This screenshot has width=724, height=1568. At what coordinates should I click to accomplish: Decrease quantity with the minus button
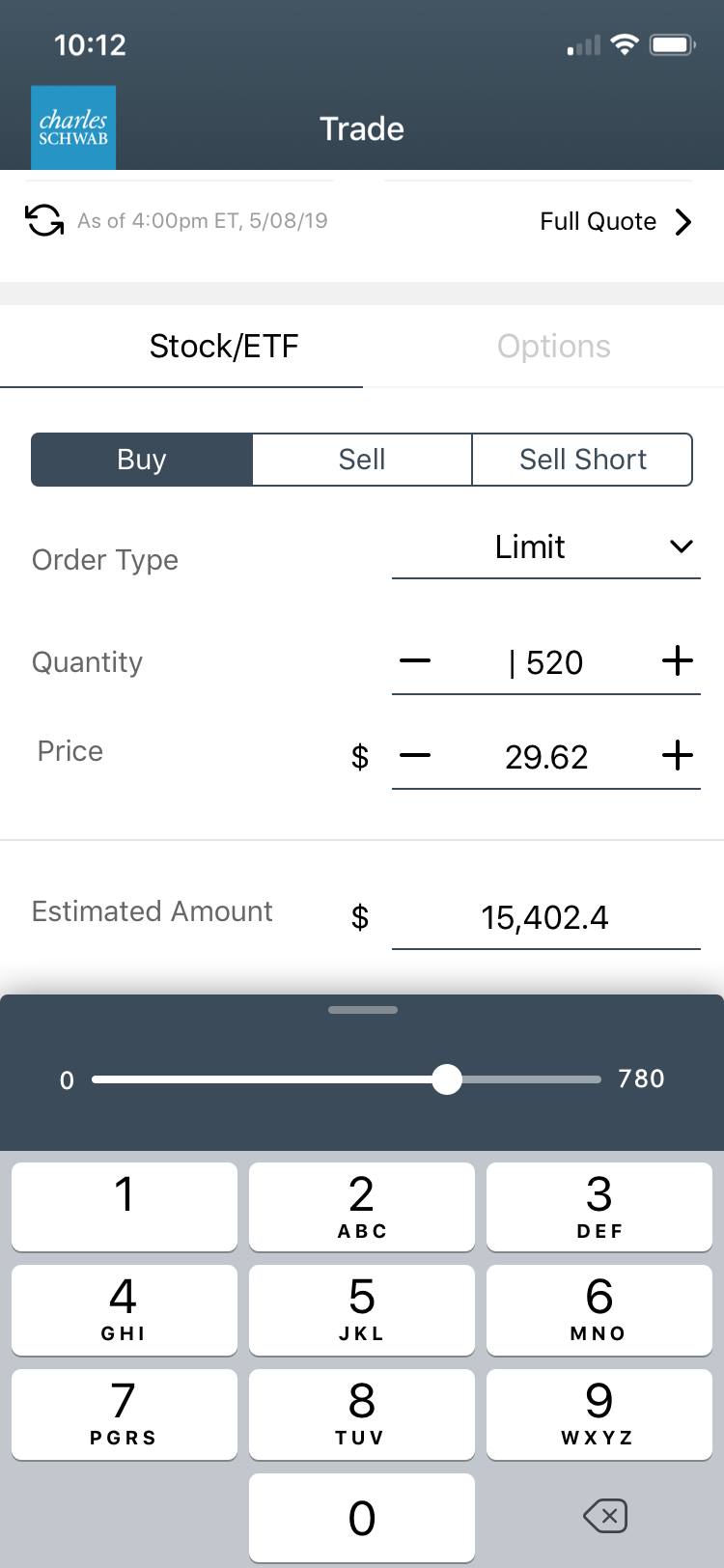pyautogui.click(x=415, y=661)
